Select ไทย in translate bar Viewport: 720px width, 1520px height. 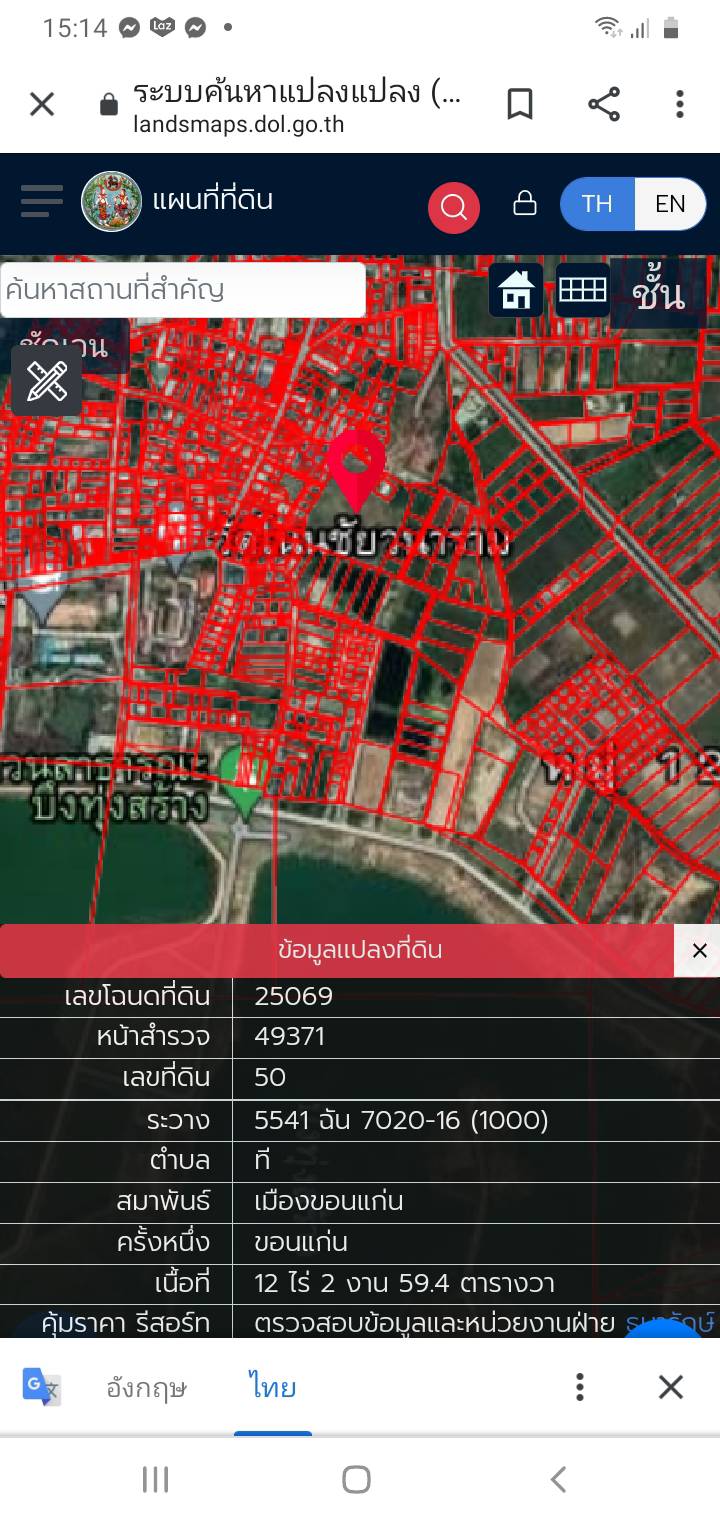[273, 1388]
